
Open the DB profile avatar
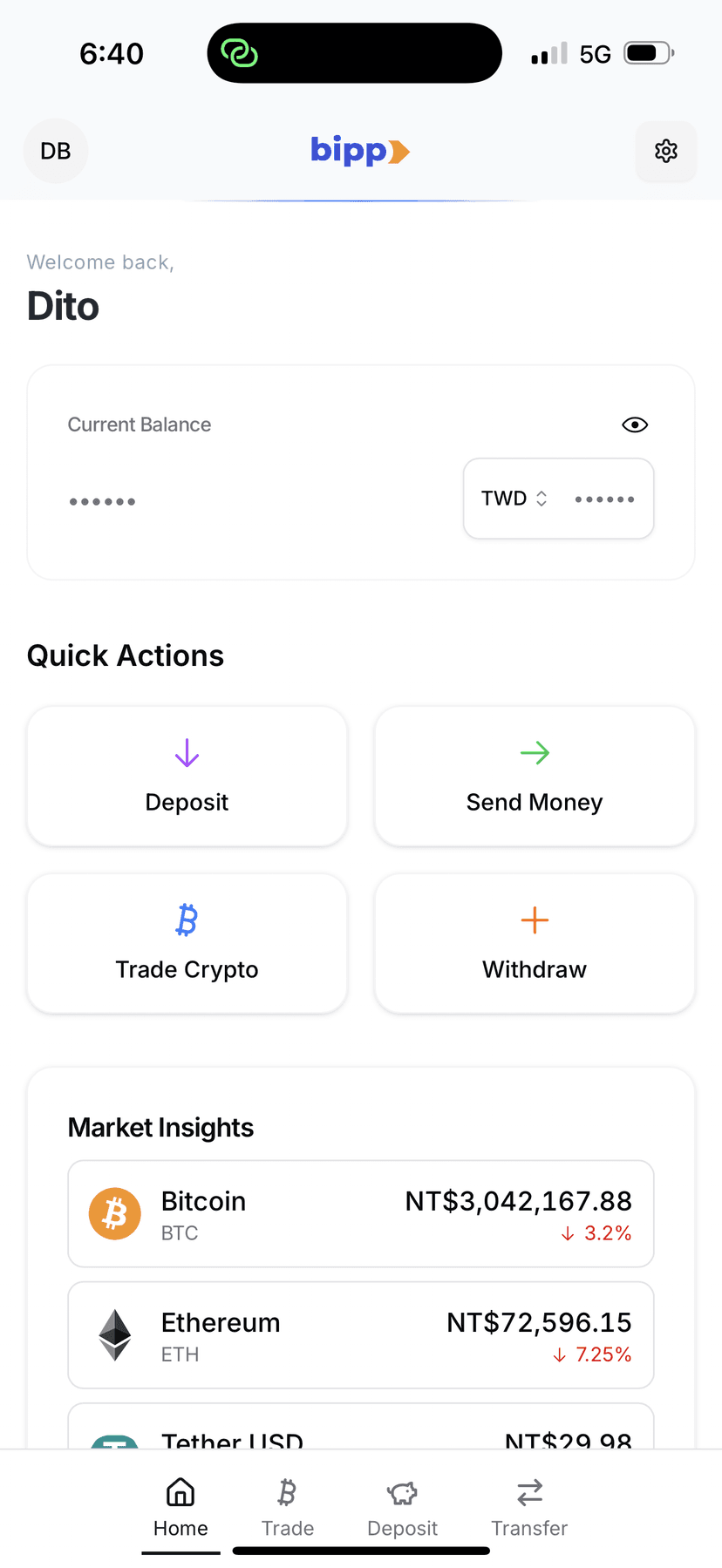(55, 151)
